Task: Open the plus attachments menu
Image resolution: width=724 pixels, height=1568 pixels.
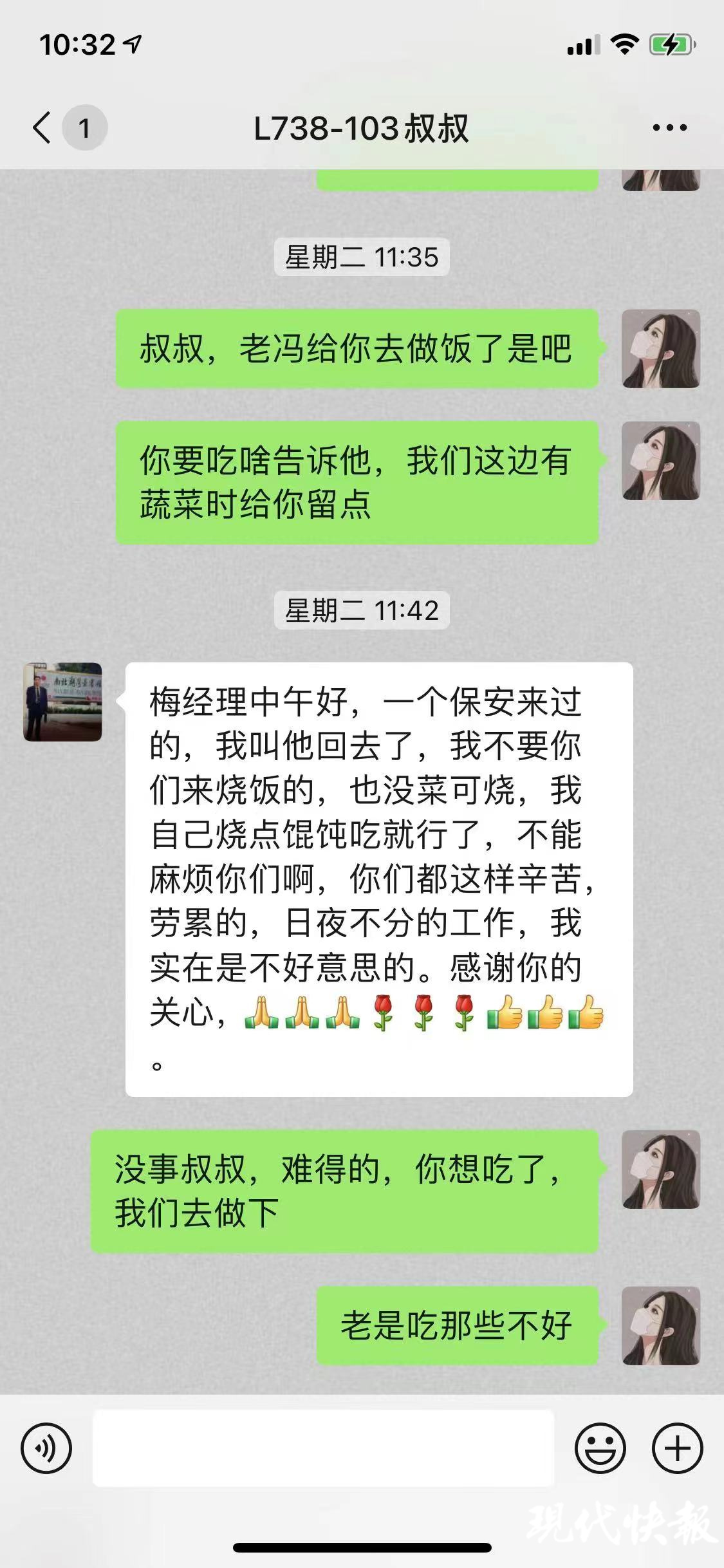Action: tap(677, 1449)
